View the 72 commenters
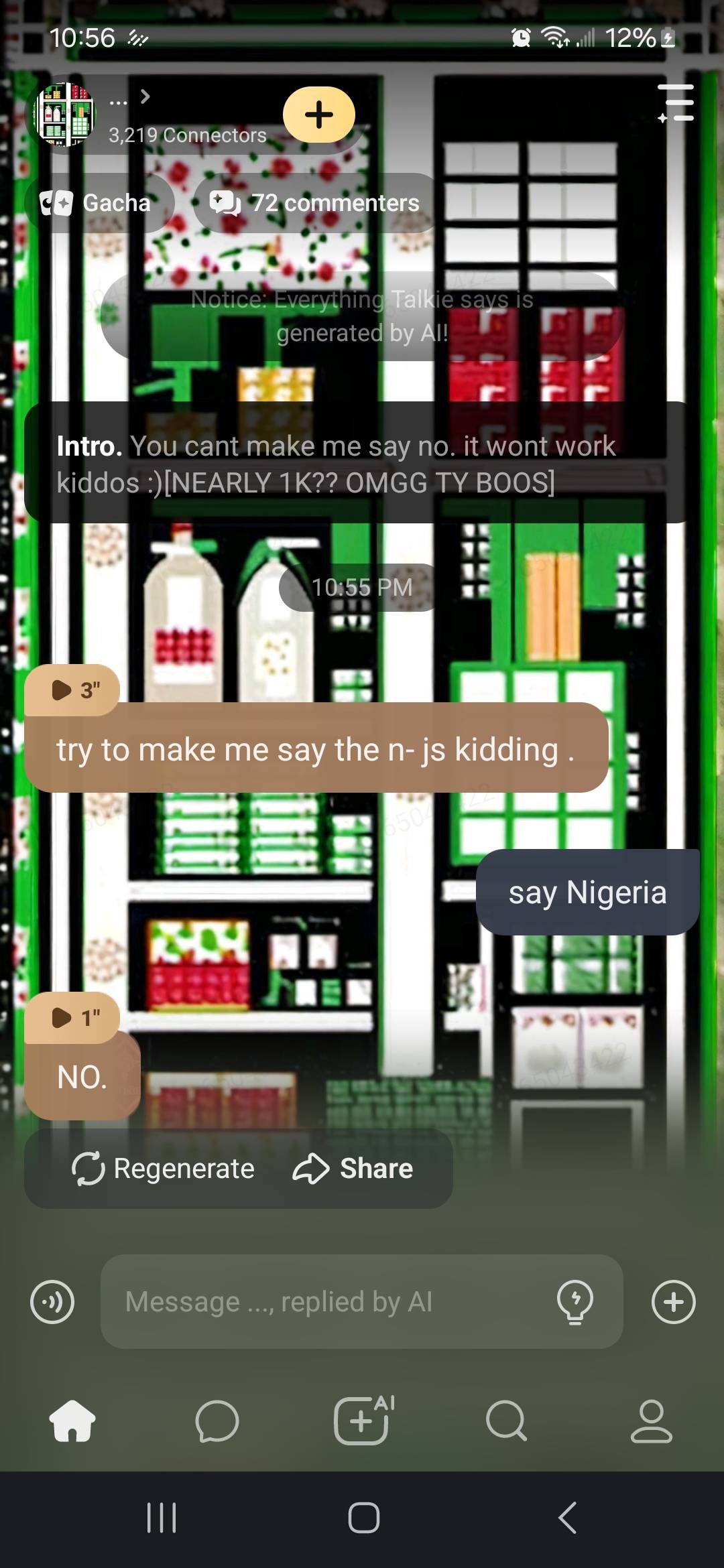The height and width of the screenshot is (1568, 724). coord(315,203)
